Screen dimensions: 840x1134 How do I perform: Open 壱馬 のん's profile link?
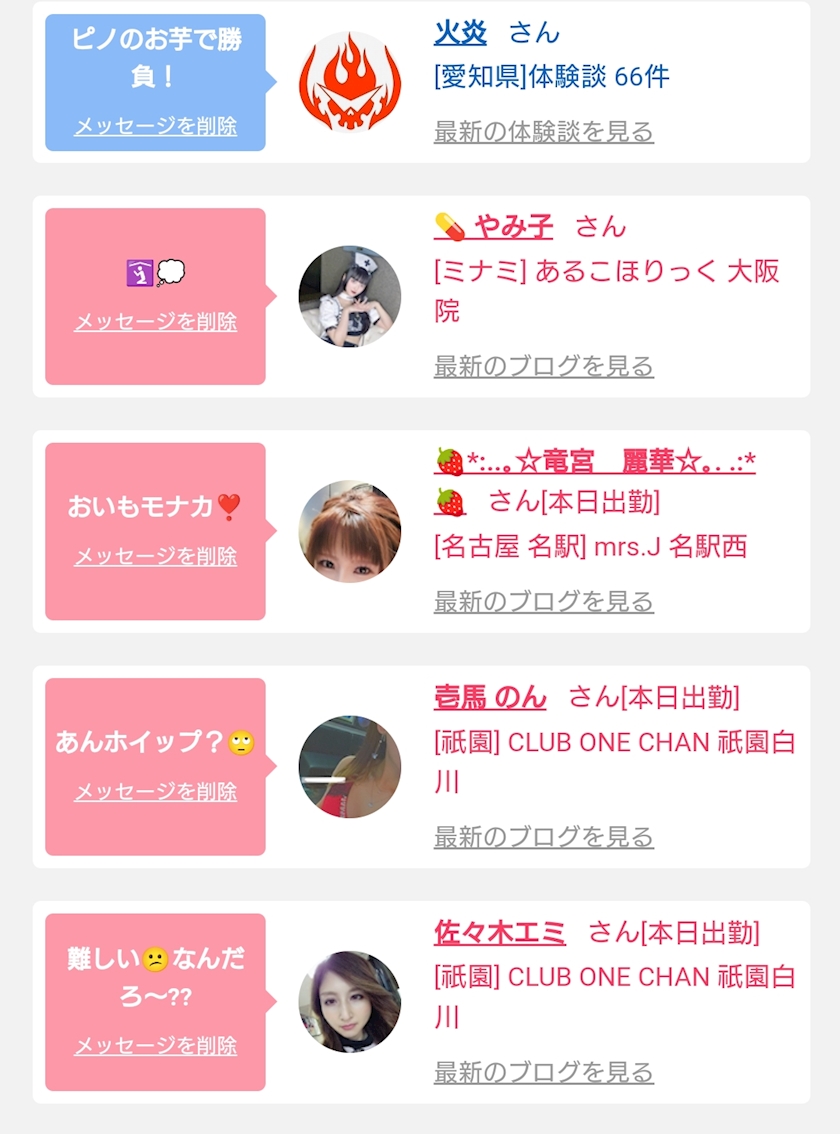click(490, 697)
